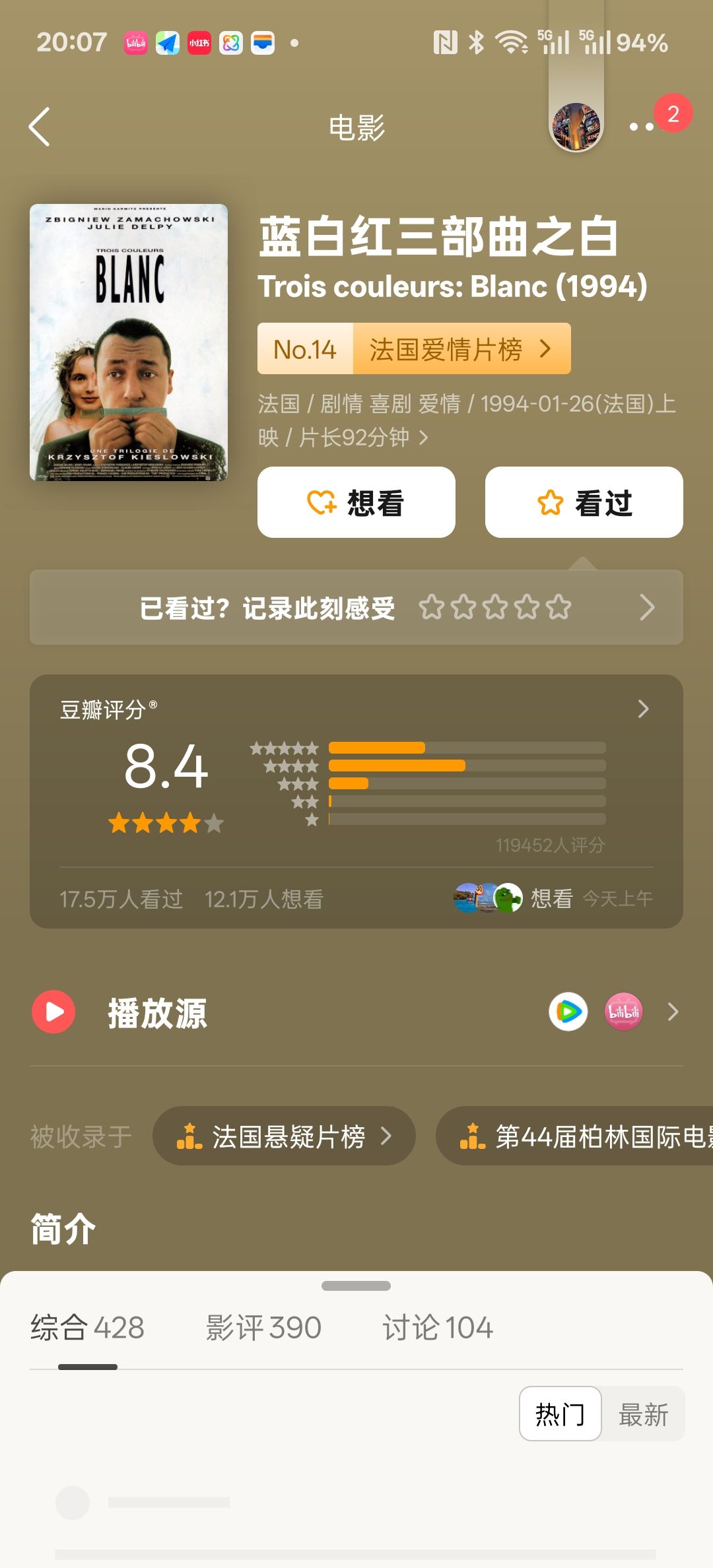The width and height of the screenshot is (713, 1568).
Task: Open 已看过？记录此刻感受 rating row
Action: click(356, 607)
